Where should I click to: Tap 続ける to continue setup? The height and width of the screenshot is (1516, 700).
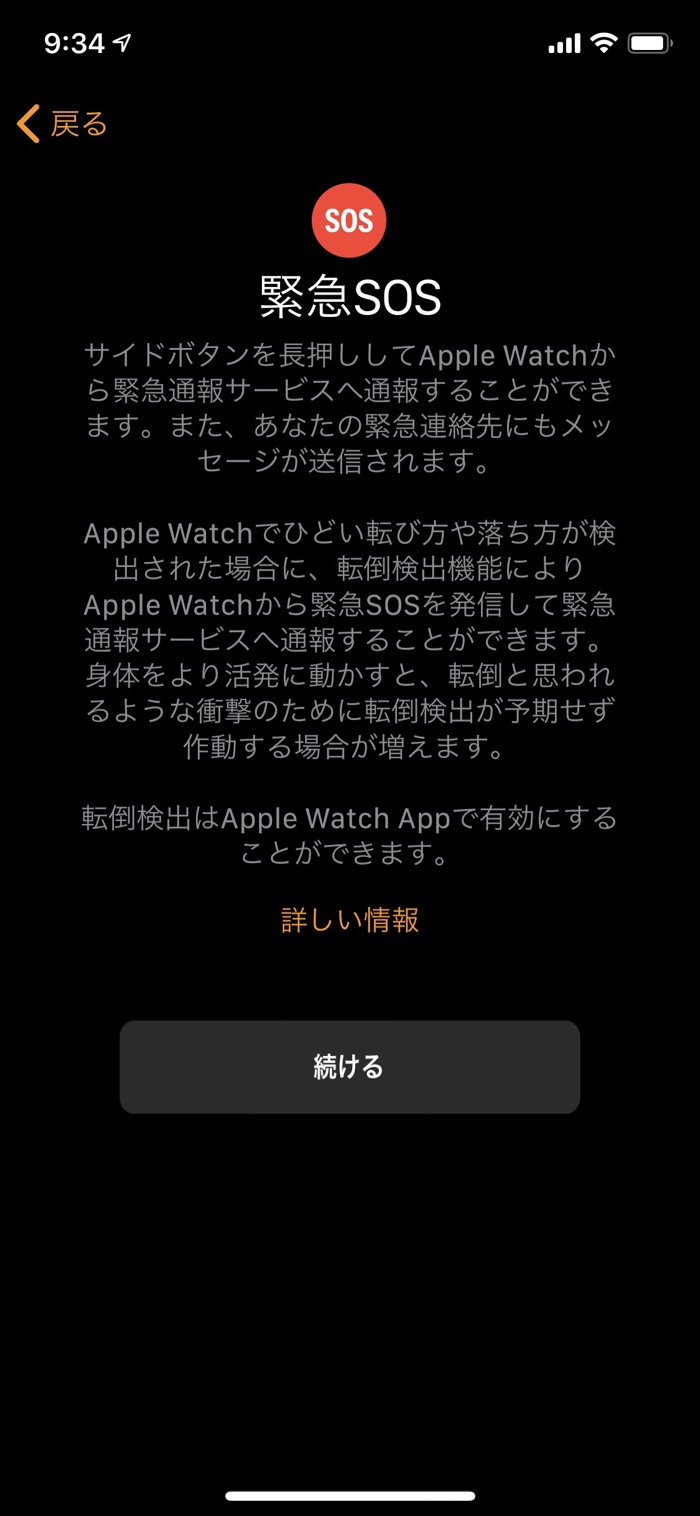[350, 1067]
